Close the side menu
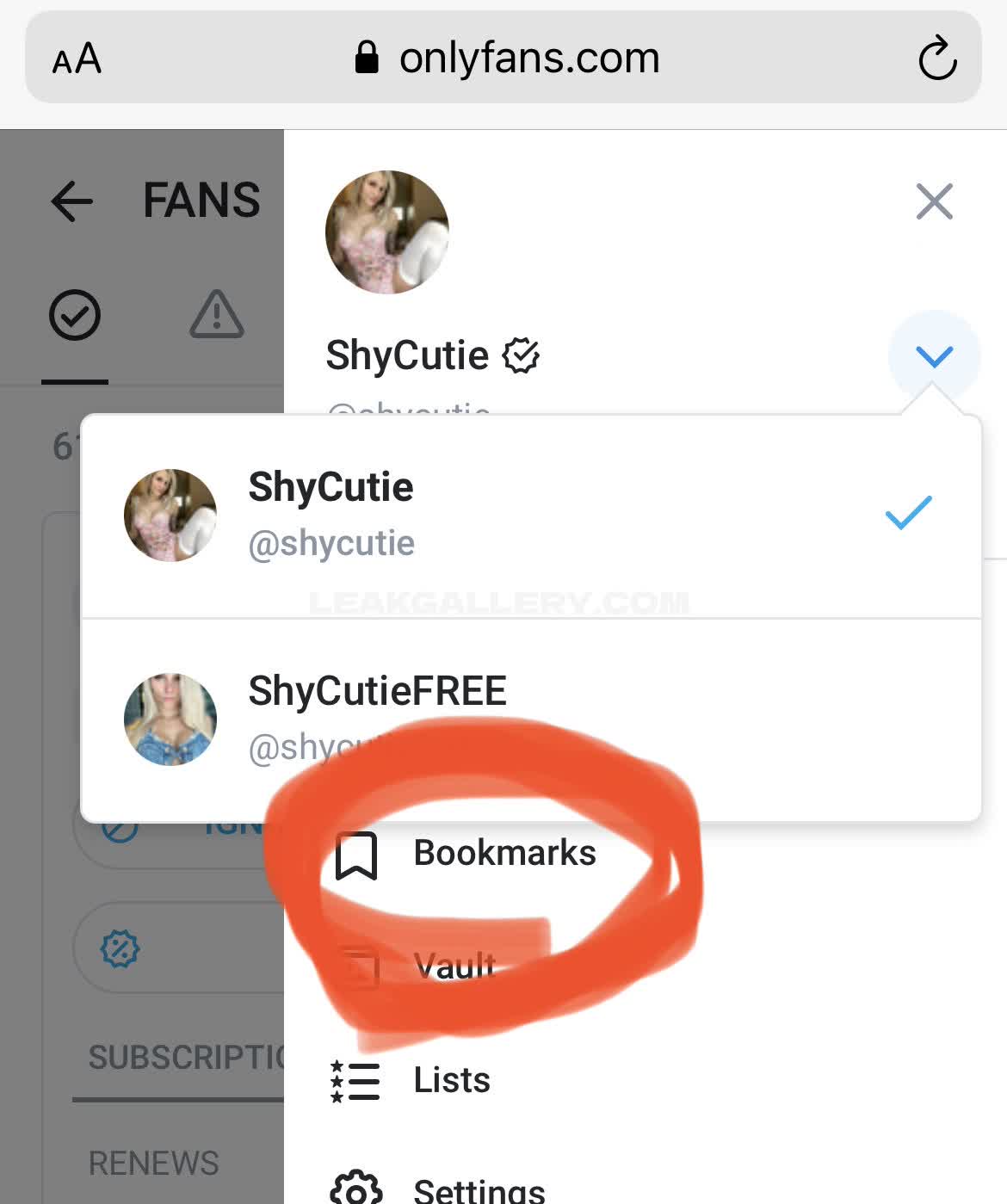The width and height of the screenshot is (1007, 1204). click(934, 202)
